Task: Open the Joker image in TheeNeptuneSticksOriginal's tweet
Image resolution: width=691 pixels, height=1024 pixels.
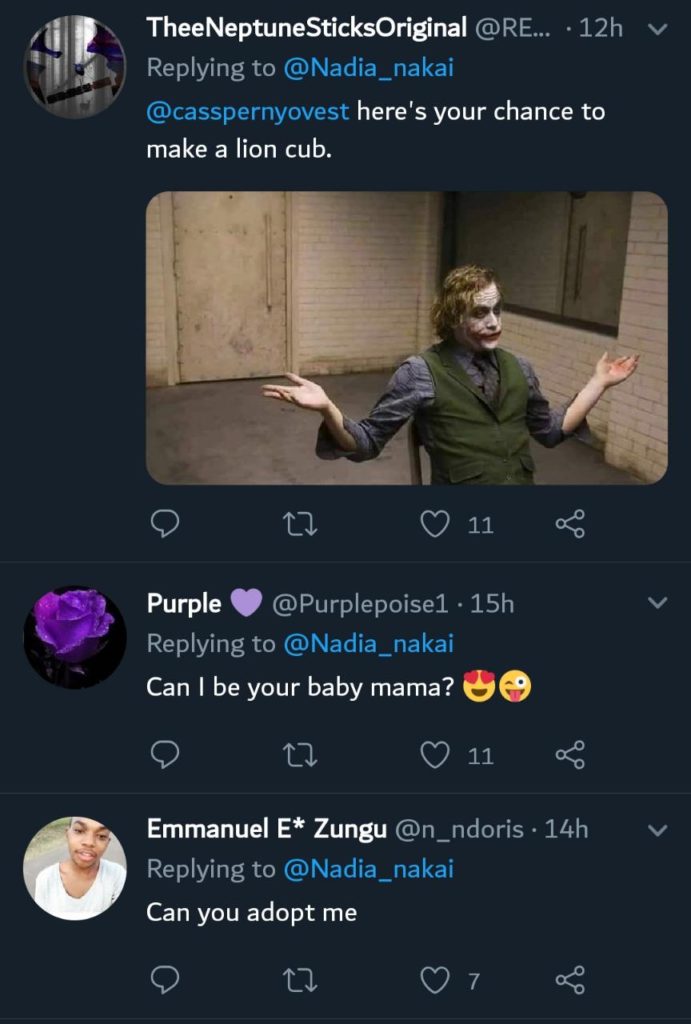Action: [406, 338]
